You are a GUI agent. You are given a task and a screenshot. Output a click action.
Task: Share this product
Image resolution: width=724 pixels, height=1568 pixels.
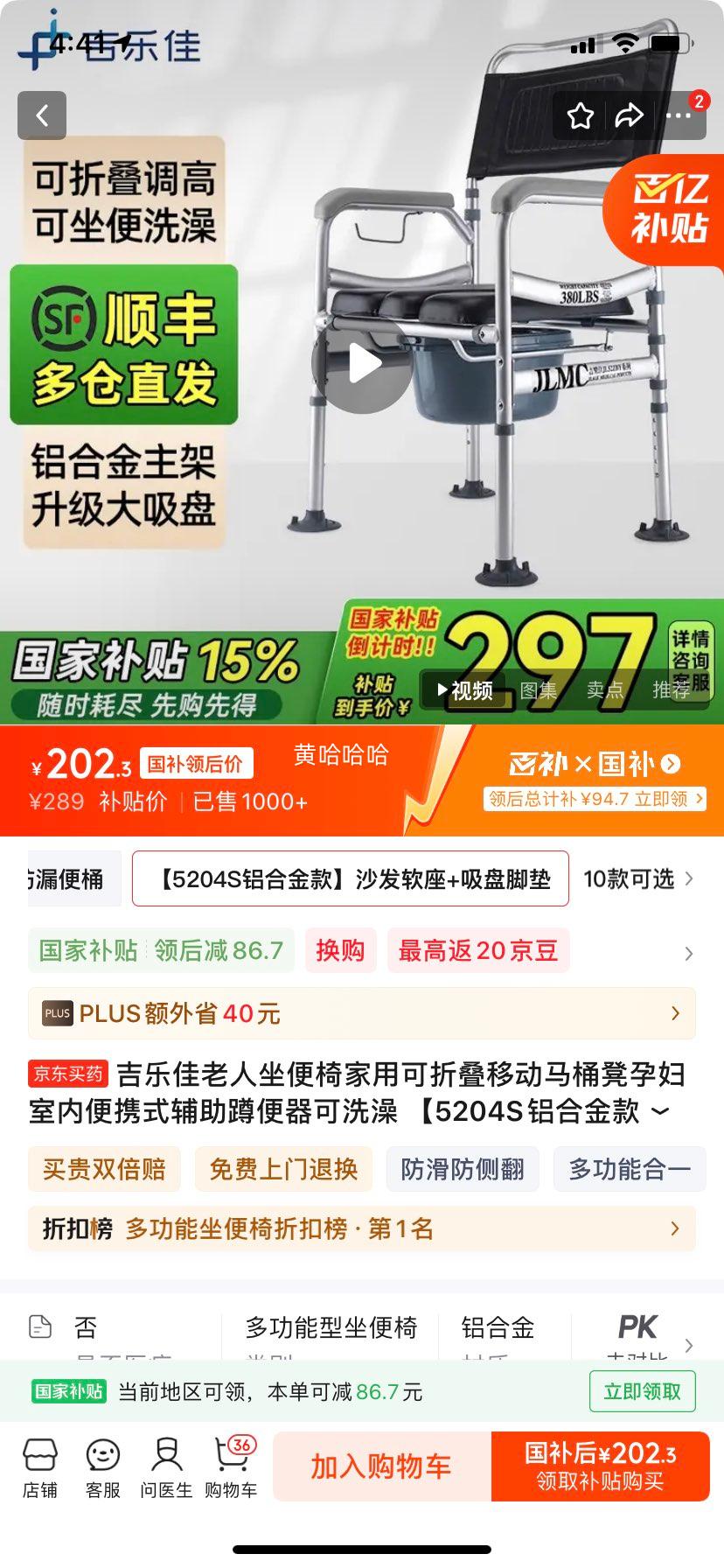point(630,115)
